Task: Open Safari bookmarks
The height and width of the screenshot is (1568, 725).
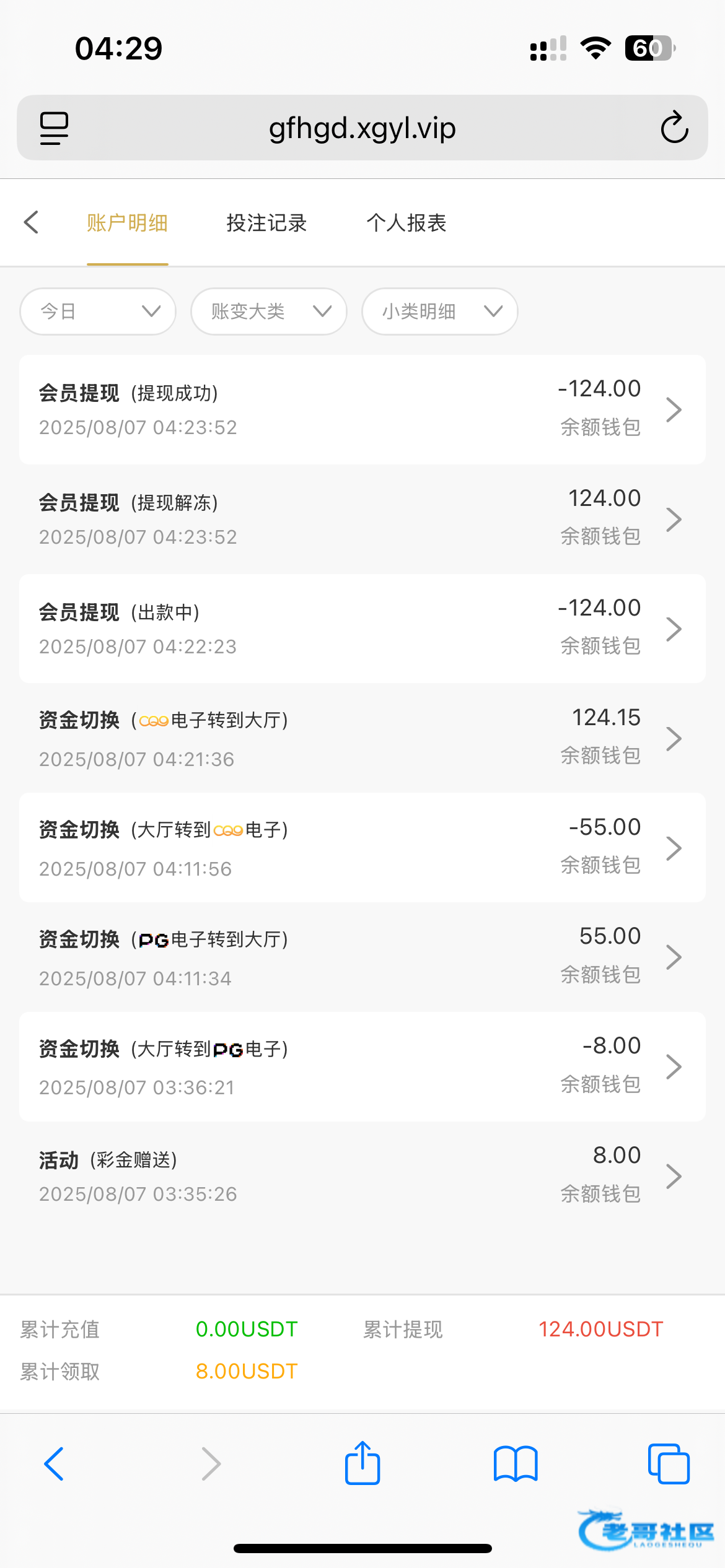Action: click(516, 1464)
